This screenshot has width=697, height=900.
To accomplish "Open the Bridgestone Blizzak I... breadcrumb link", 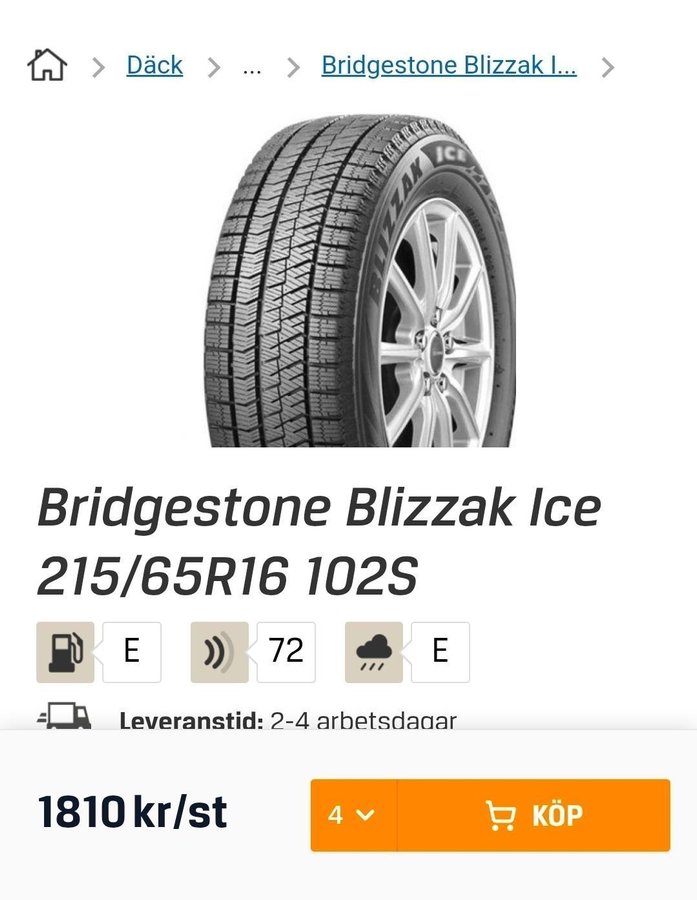I will (x=448, y=66).
